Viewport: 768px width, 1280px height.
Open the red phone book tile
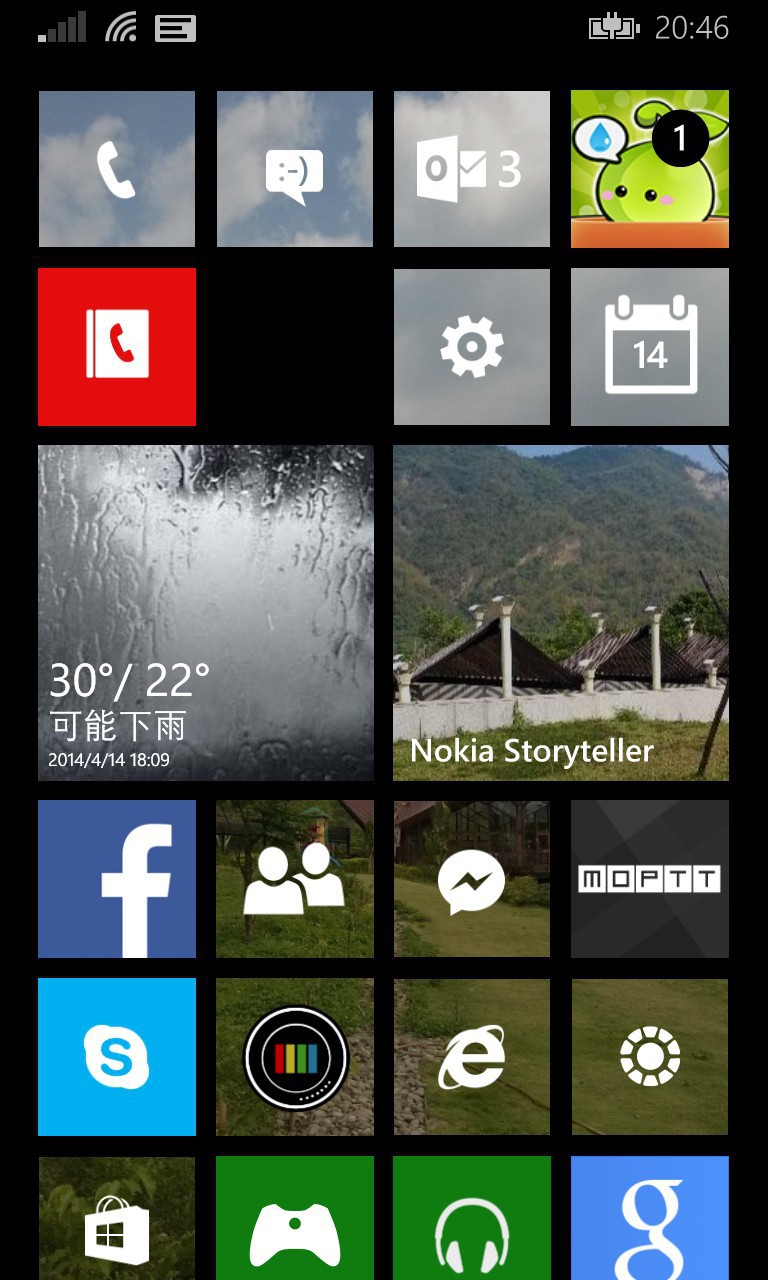point(117,346)
